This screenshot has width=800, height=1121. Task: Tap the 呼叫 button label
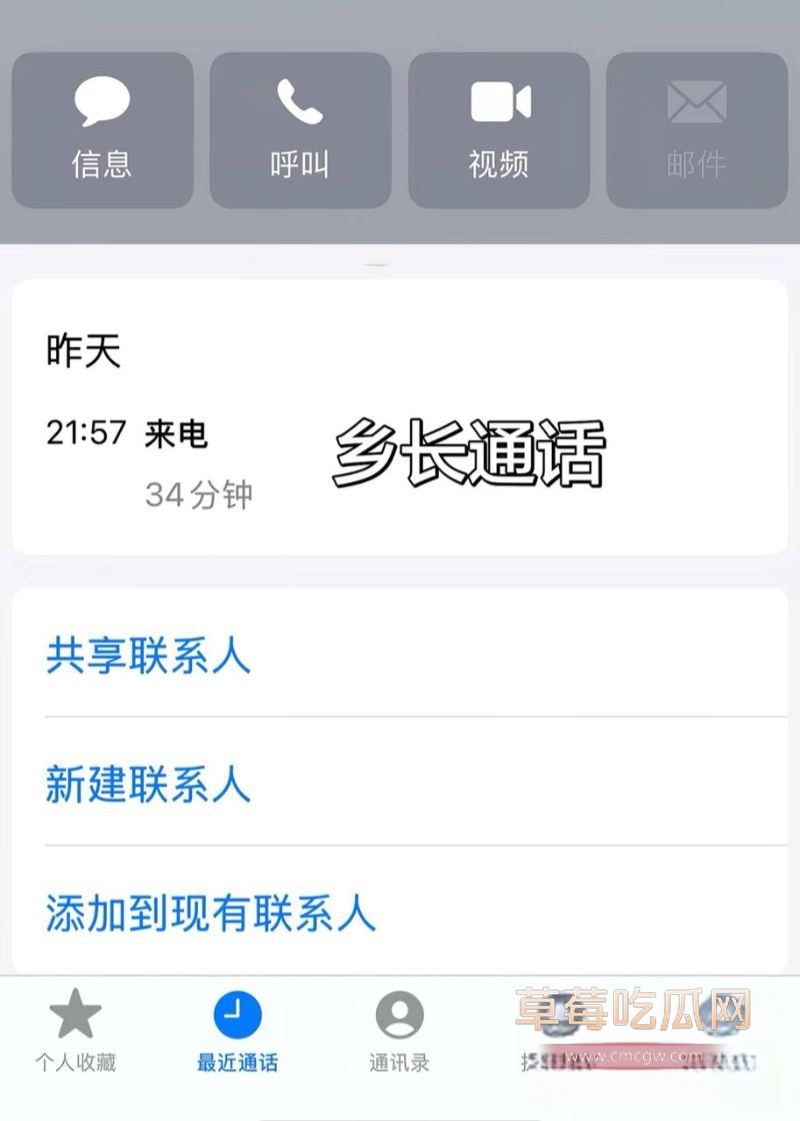(301, 164)
